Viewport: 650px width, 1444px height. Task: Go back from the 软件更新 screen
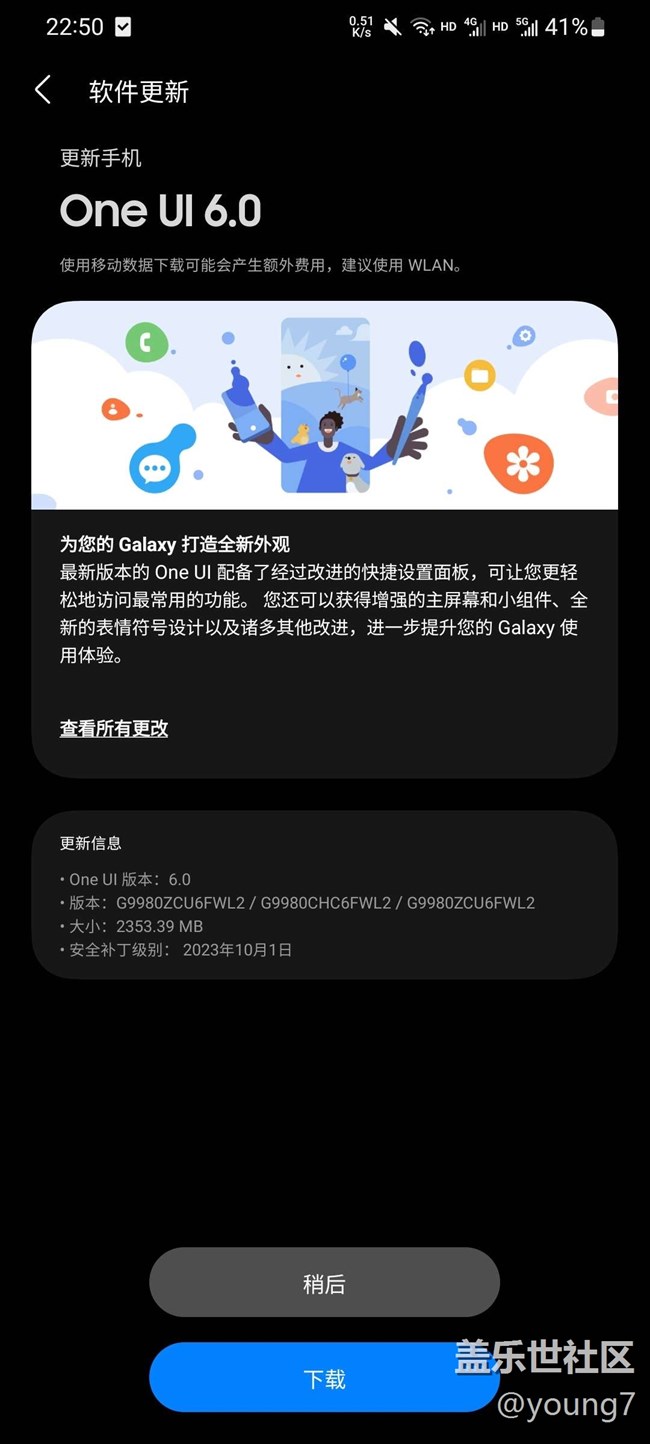[x=43, y=91]
